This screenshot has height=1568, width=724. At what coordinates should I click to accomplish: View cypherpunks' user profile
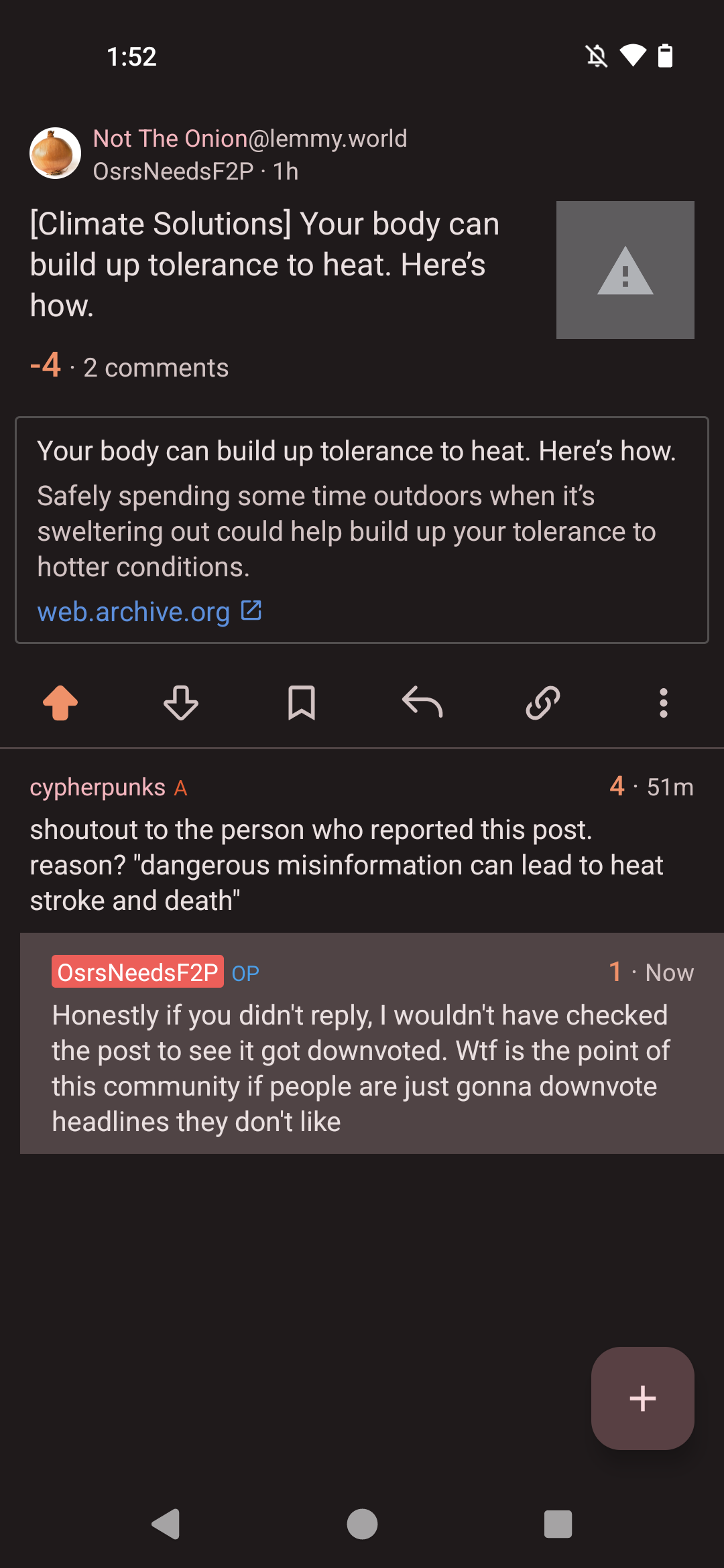(97, 787)
